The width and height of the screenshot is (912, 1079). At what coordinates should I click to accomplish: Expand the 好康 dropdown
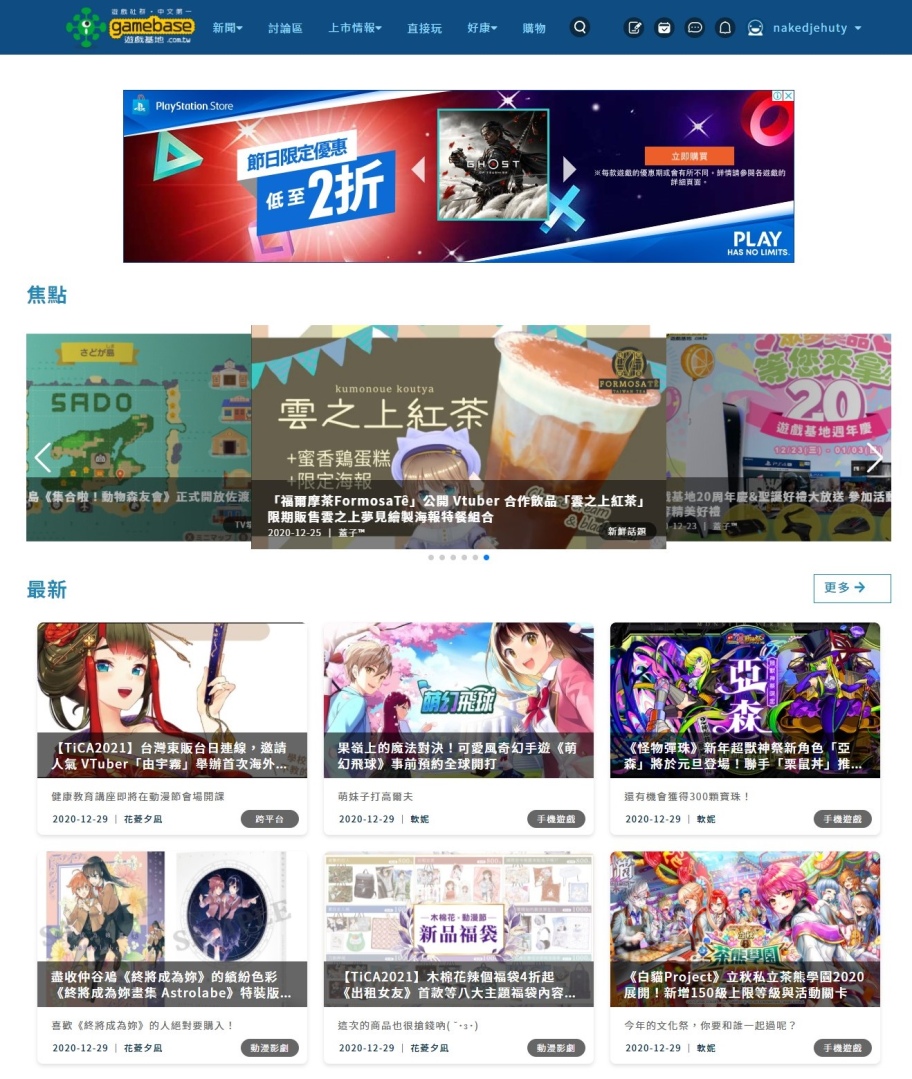pos(482,28)
